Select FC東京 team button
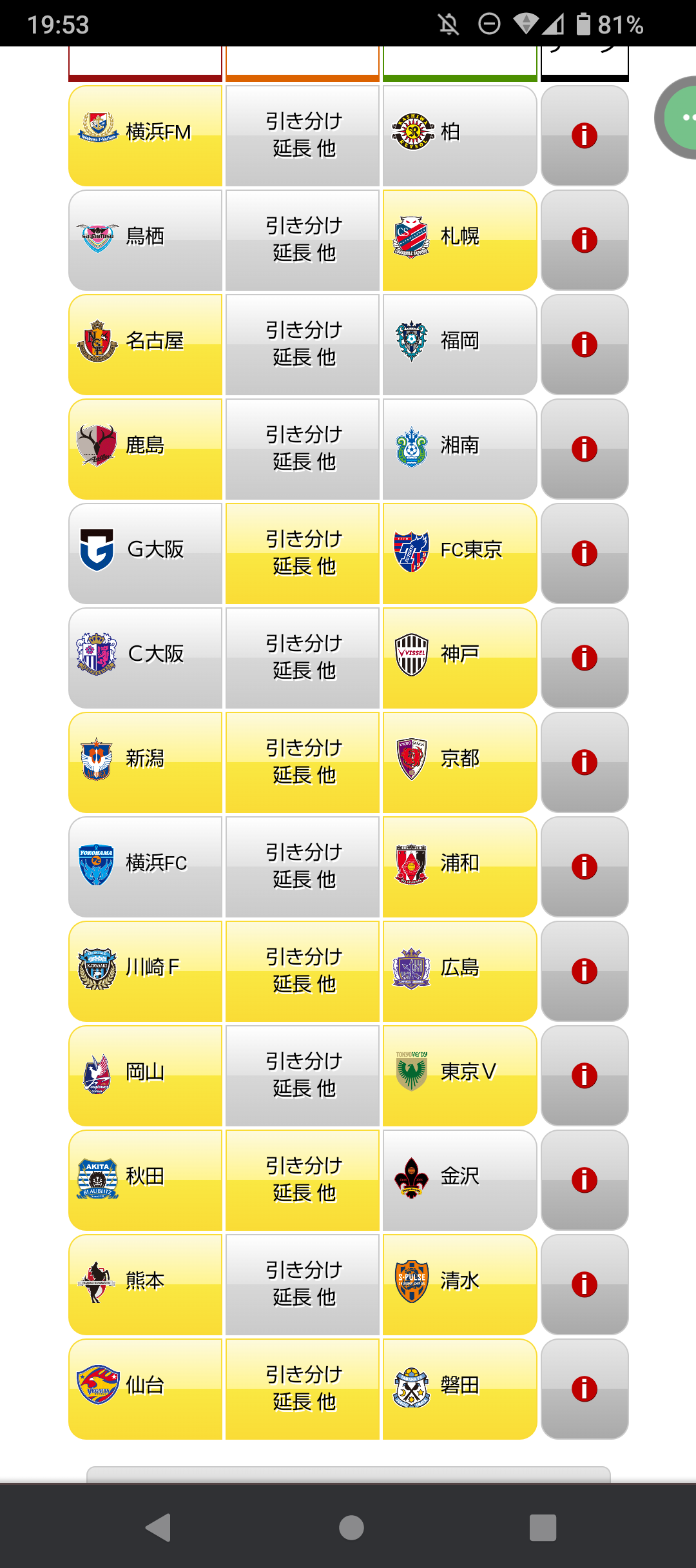Viewport: 696px width, 1568px height. coord(459,553)
